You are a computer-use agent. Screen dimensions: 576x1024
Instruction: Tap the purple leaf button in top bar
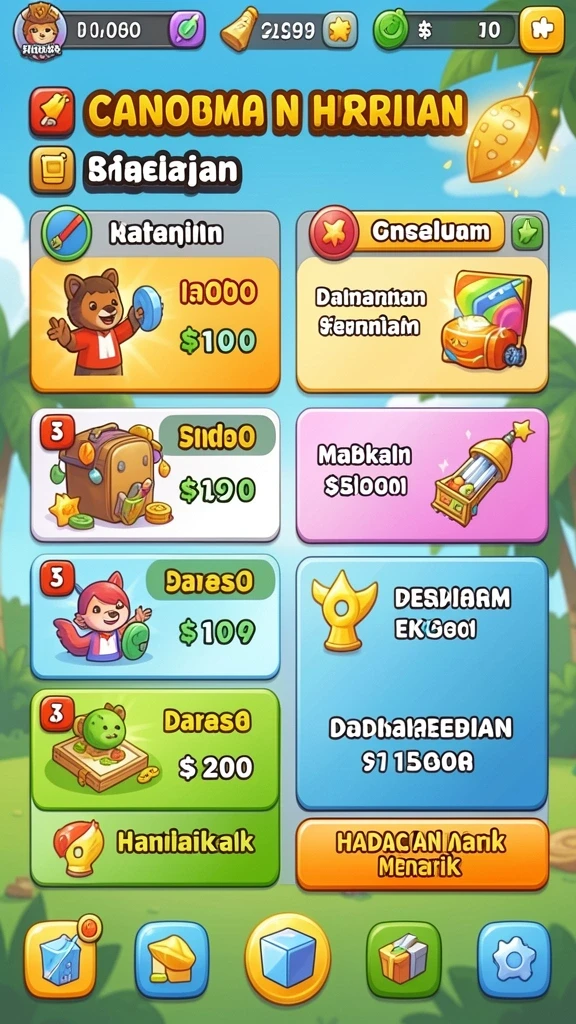click(x=187, y=30)
